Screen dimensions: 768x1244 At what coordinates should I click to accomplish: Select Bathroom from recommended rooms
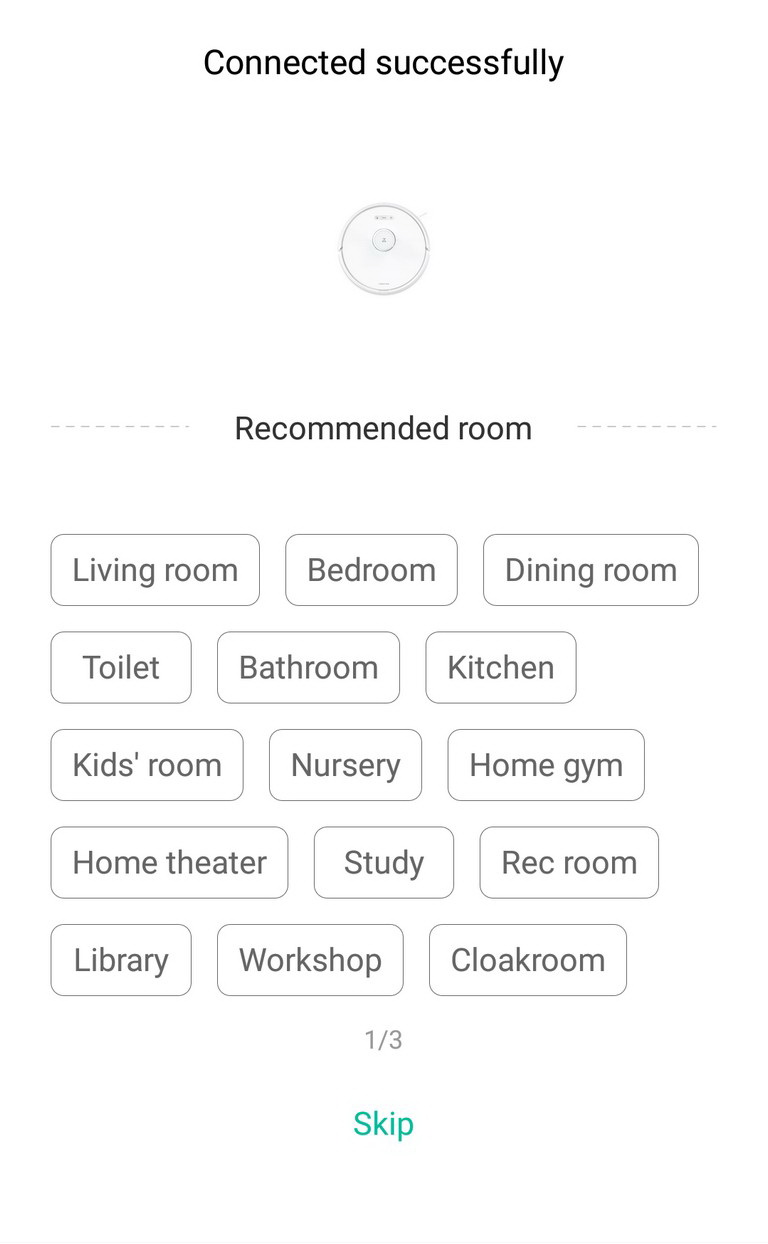click(308, 667)
